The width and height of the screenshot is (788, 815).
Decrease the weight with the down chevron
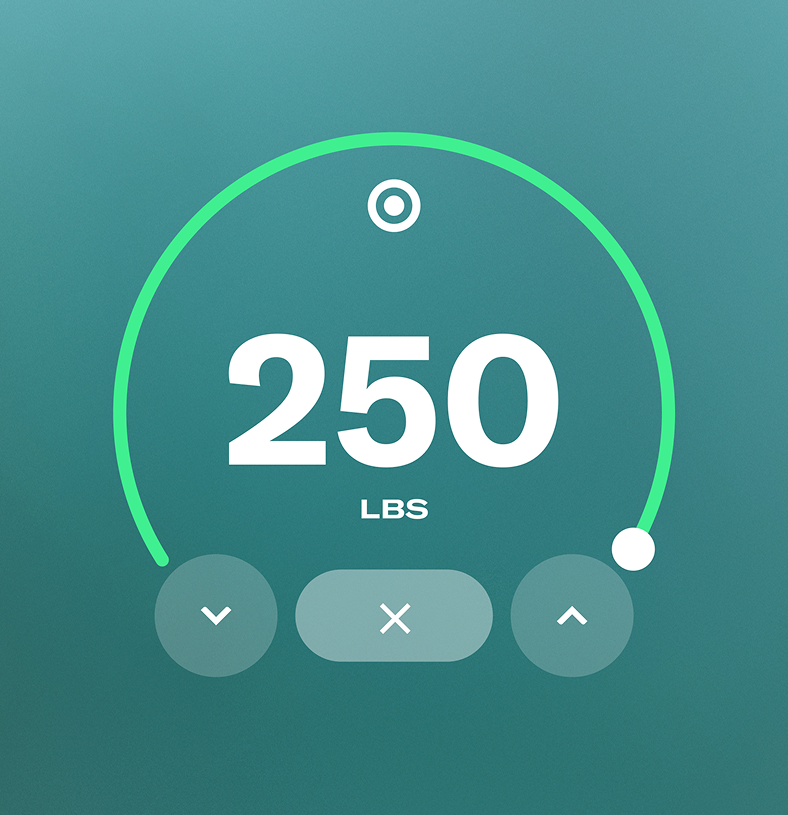point(216,616)
